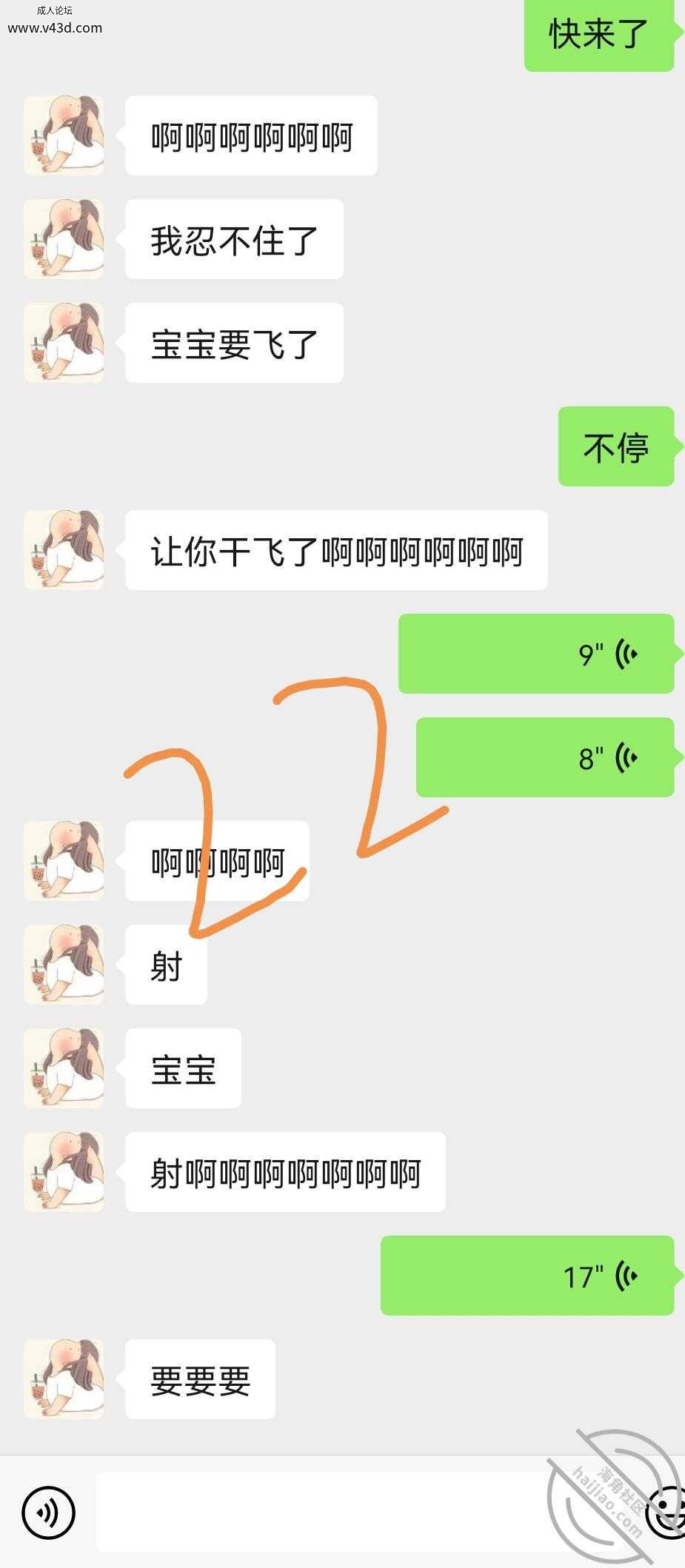Play the 9-second voice message

pos(536,654)
